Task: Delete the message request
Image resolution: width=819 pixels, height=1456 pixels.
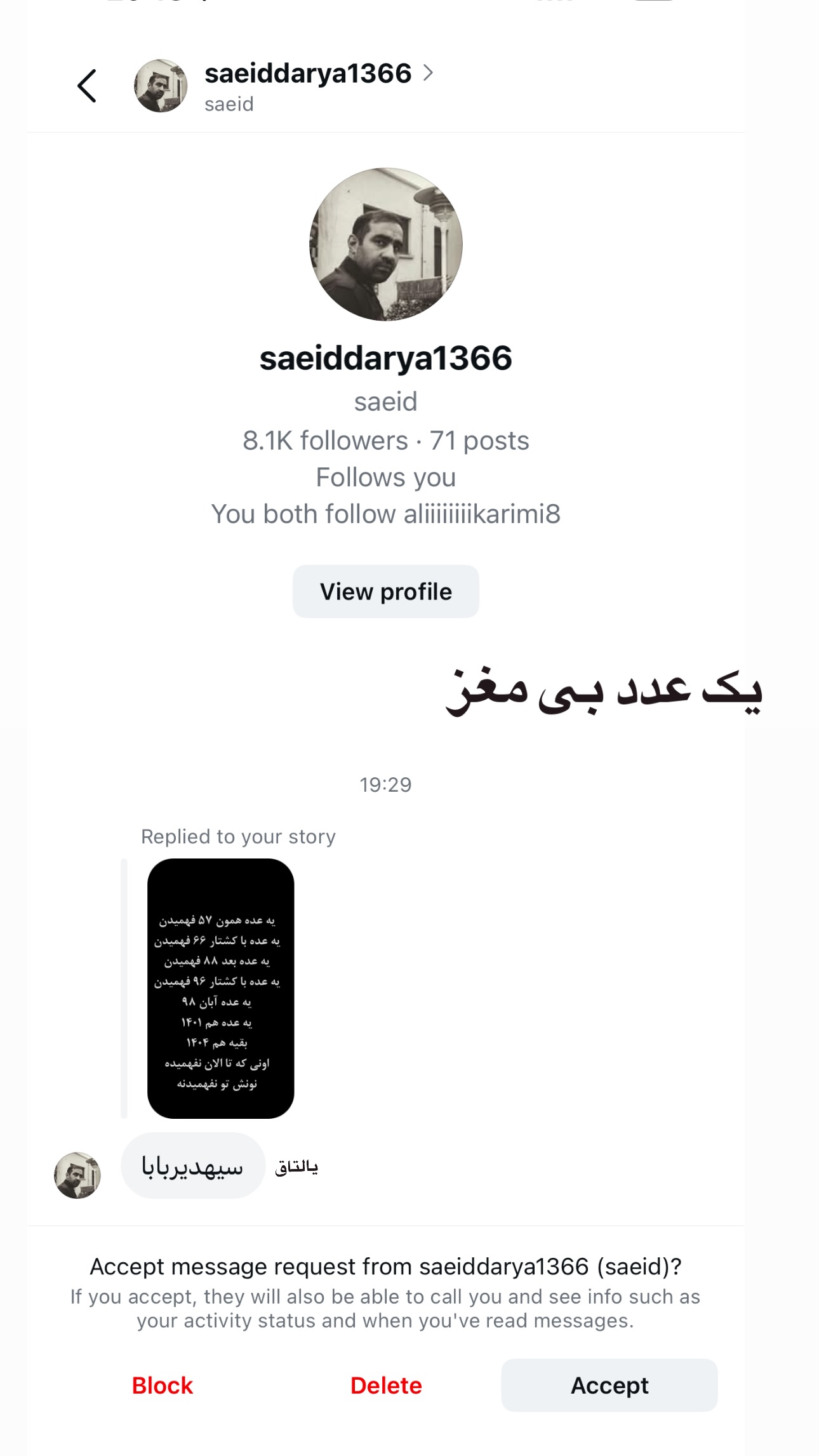Action: click(386, 1385)
